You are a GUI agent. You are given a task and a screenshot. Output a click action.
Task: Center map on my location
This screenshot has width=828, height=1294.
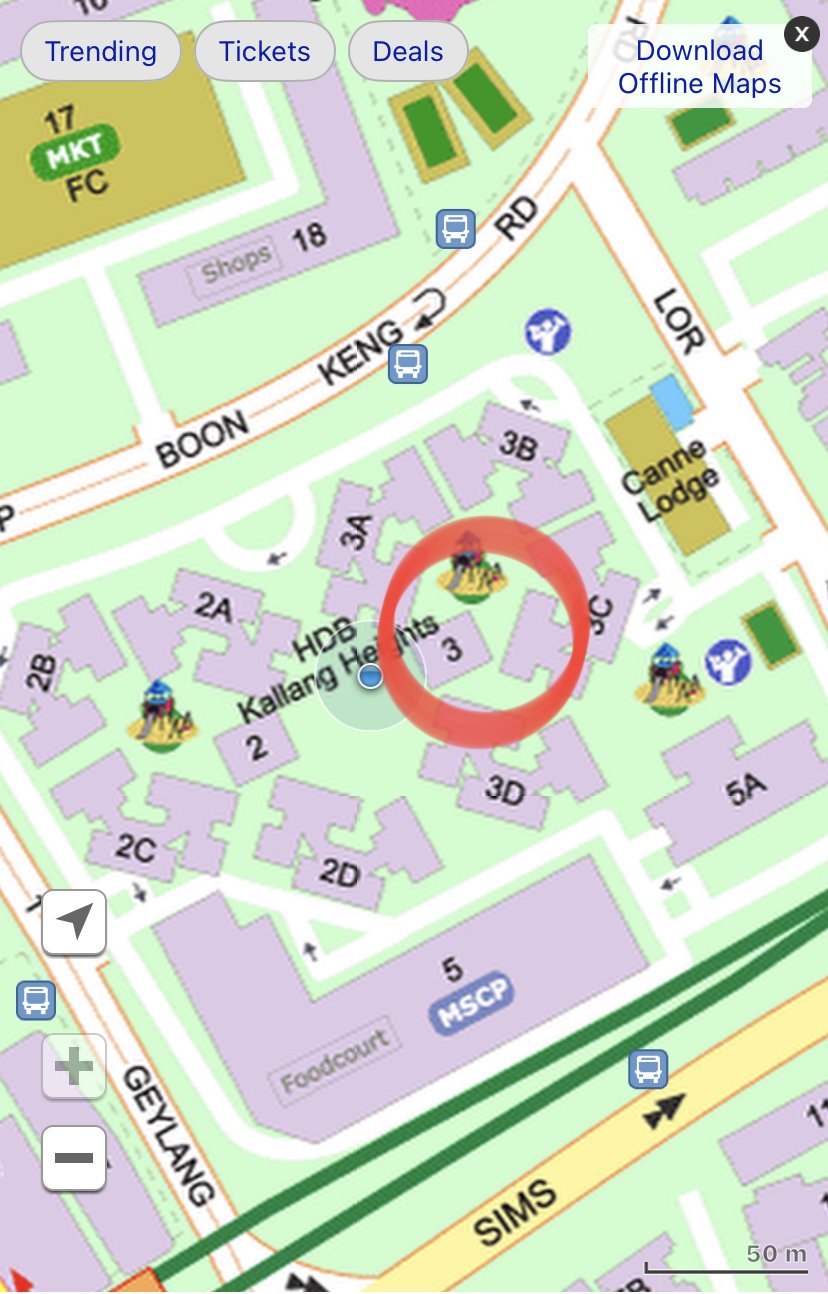click(74, 921)
